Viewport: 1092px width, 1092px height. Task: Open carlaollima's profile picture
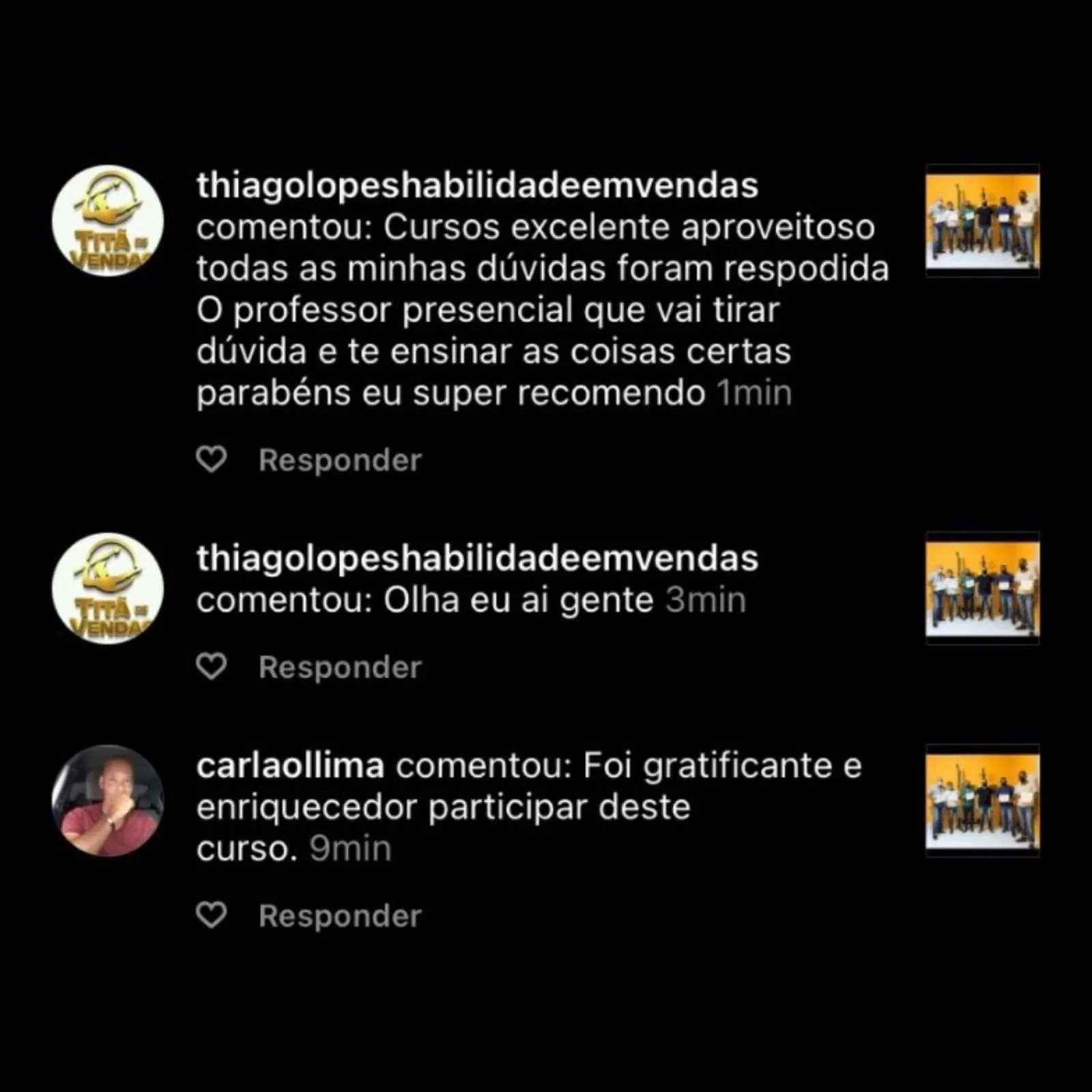[x=108, y=800]
